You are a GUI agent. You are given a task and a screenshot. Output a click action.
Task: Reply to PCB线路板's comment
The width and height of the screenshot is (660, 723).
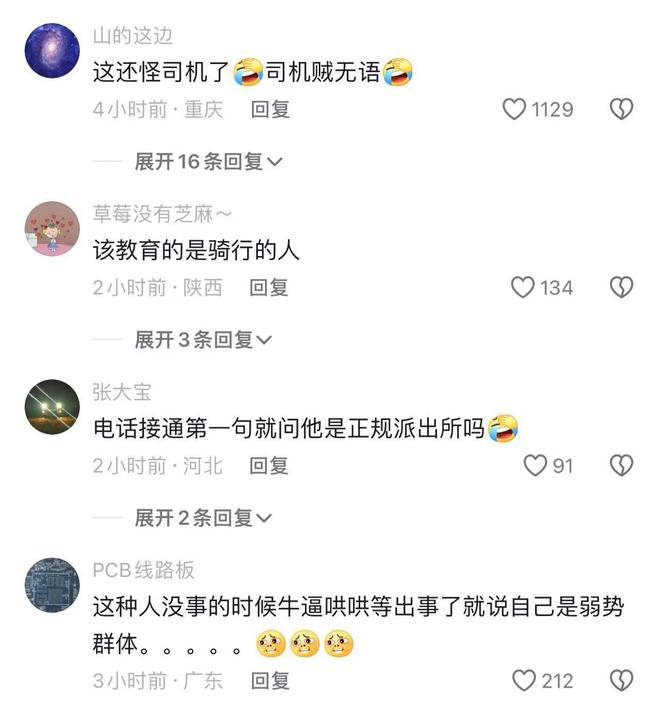pos(269,681)
